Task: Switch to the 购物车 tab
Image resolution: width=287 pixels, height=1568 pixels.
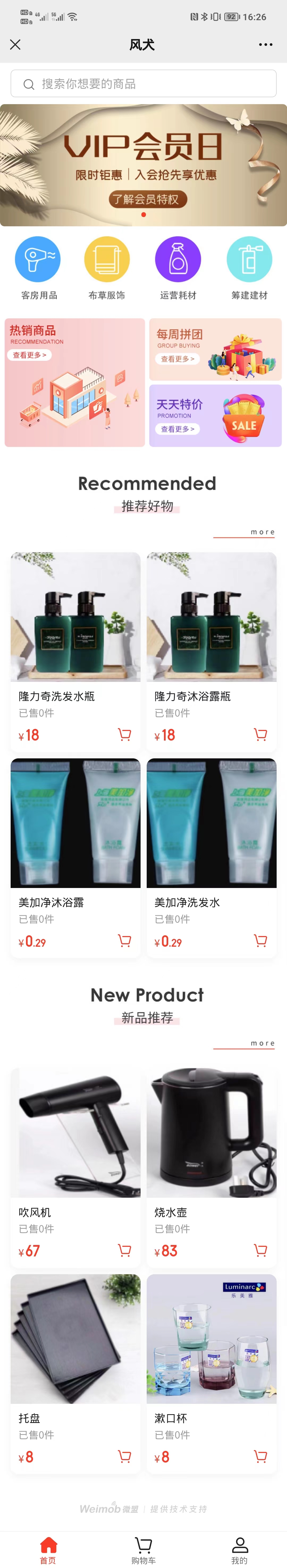Action: coord(144,1550)
